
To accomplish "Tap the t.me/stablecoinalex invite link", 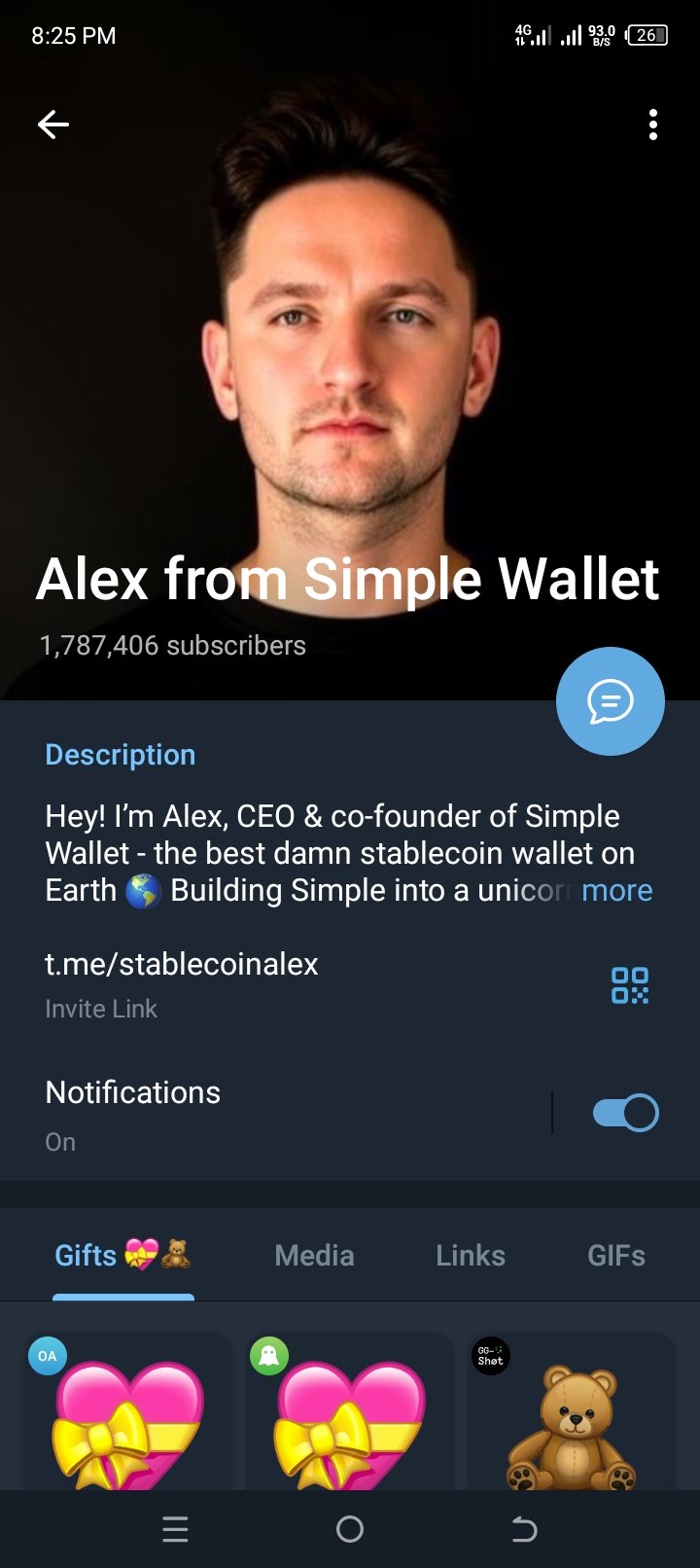I will click(x=182, y=964).
